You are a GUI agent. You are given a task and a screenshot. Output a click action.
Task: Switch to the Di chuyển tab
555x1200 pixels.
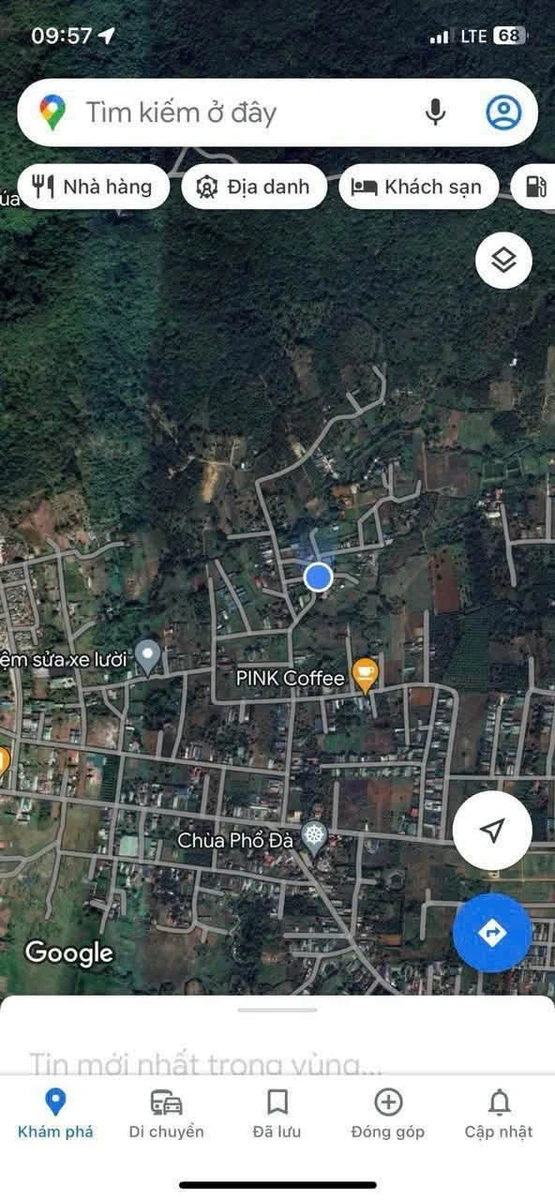[x=166, y=1115]
